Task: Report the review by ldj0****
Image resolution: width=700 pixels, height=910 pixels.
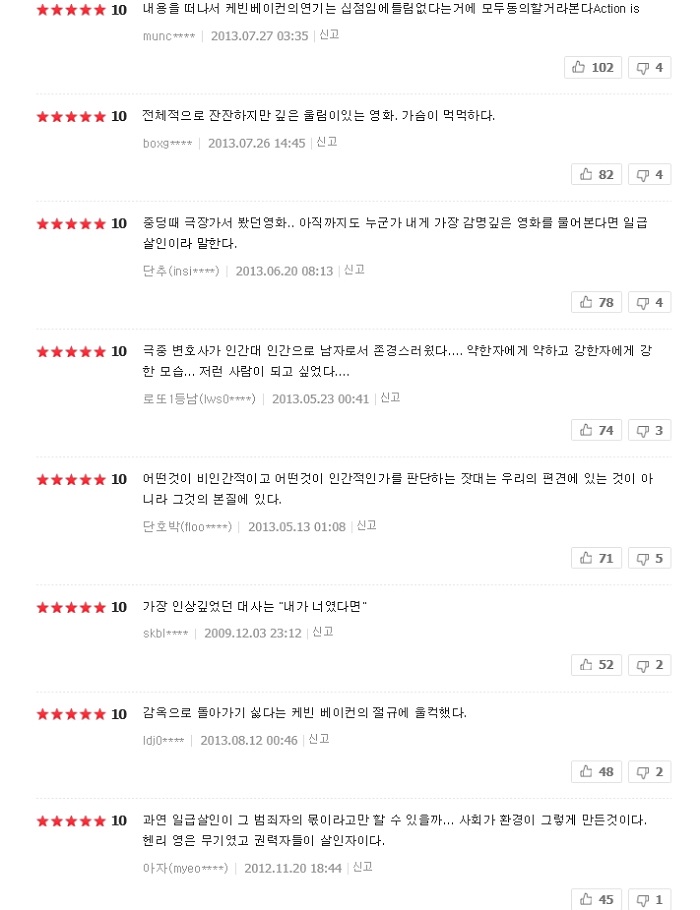Action: [318, 739]
